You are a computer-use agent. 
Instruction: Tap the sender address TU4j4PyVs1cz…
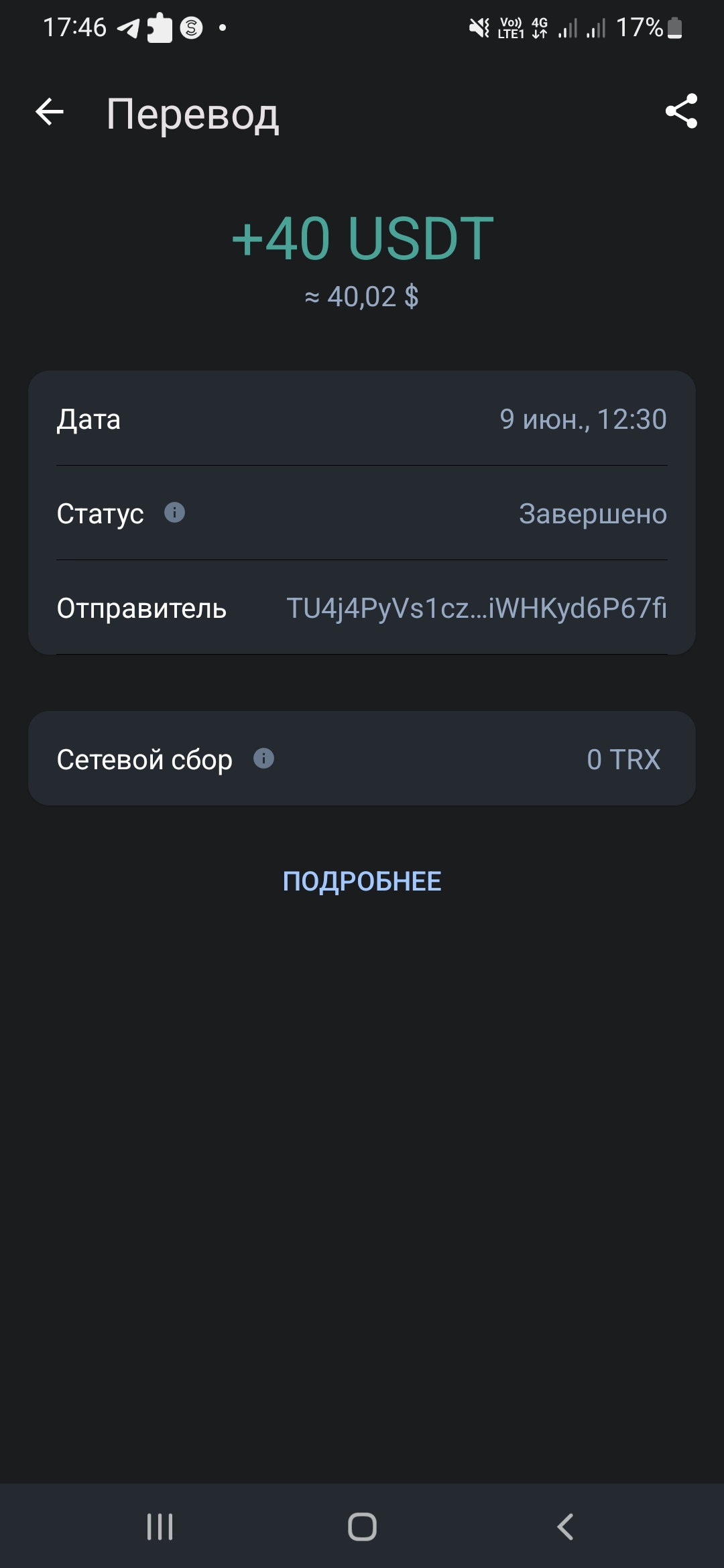pyautogui.click(x=477, y=608)
